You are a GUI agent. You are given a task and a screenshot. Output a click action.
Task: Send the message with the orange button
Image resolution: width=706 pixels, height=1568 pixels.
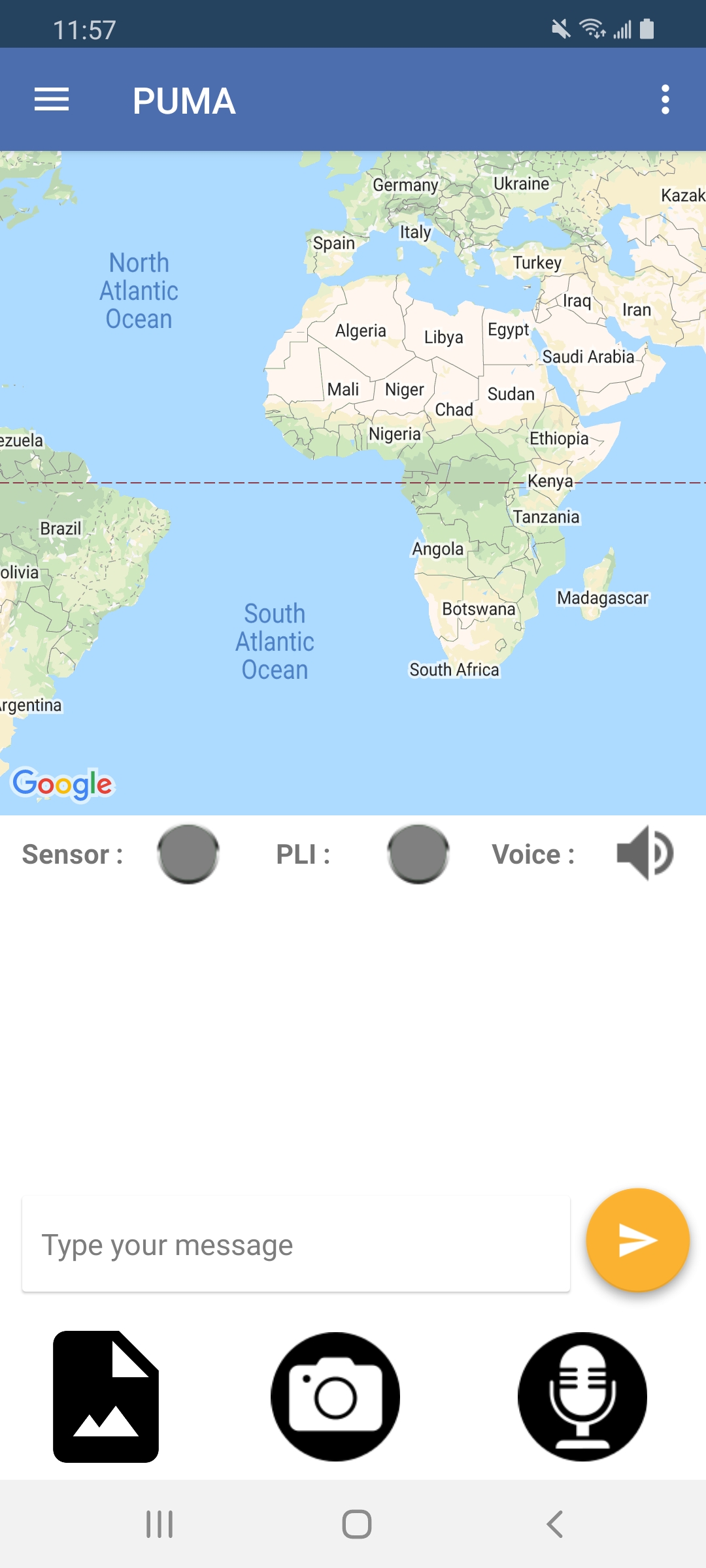click(637, 1240)
